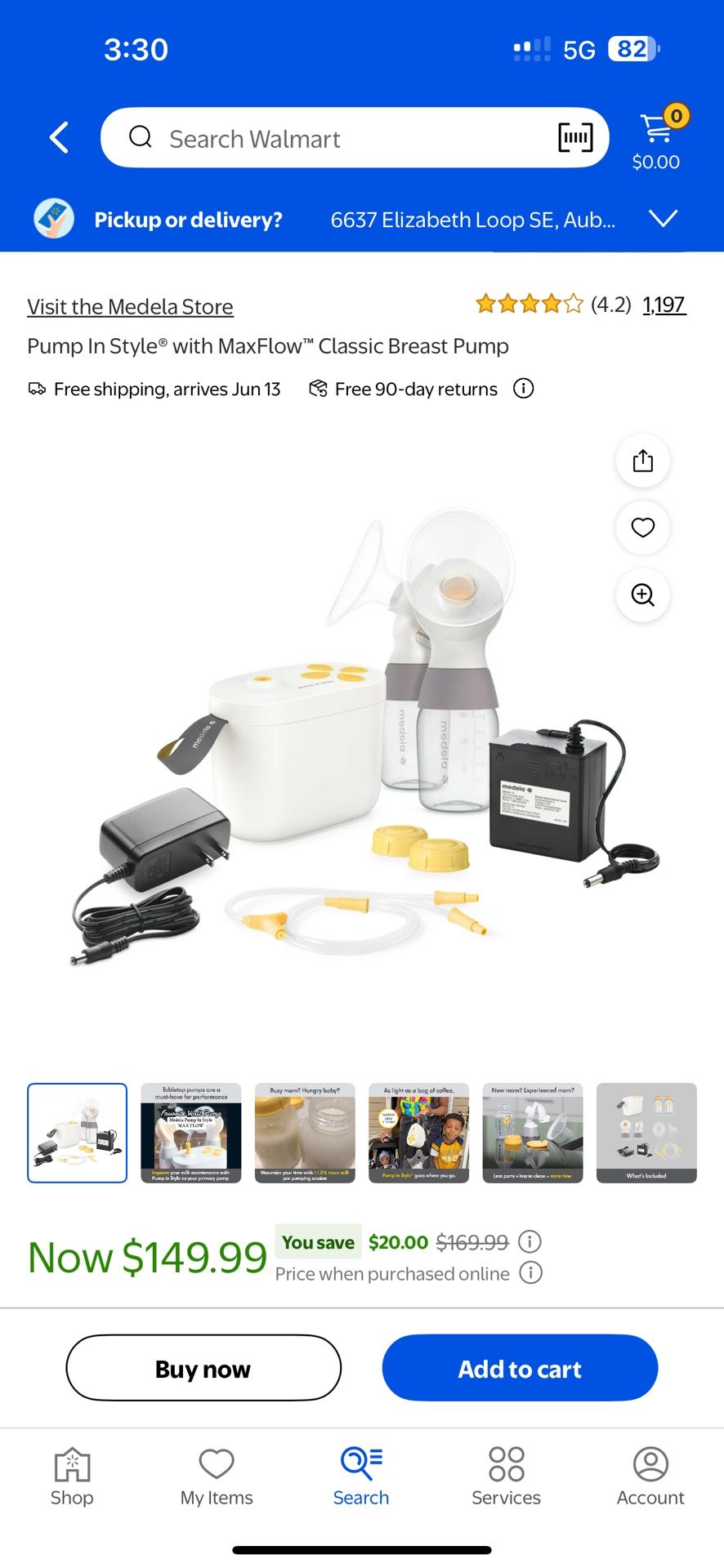724x1568 pixels.
Task: Go to the Account tab
Action: [x=650, y=1476]
